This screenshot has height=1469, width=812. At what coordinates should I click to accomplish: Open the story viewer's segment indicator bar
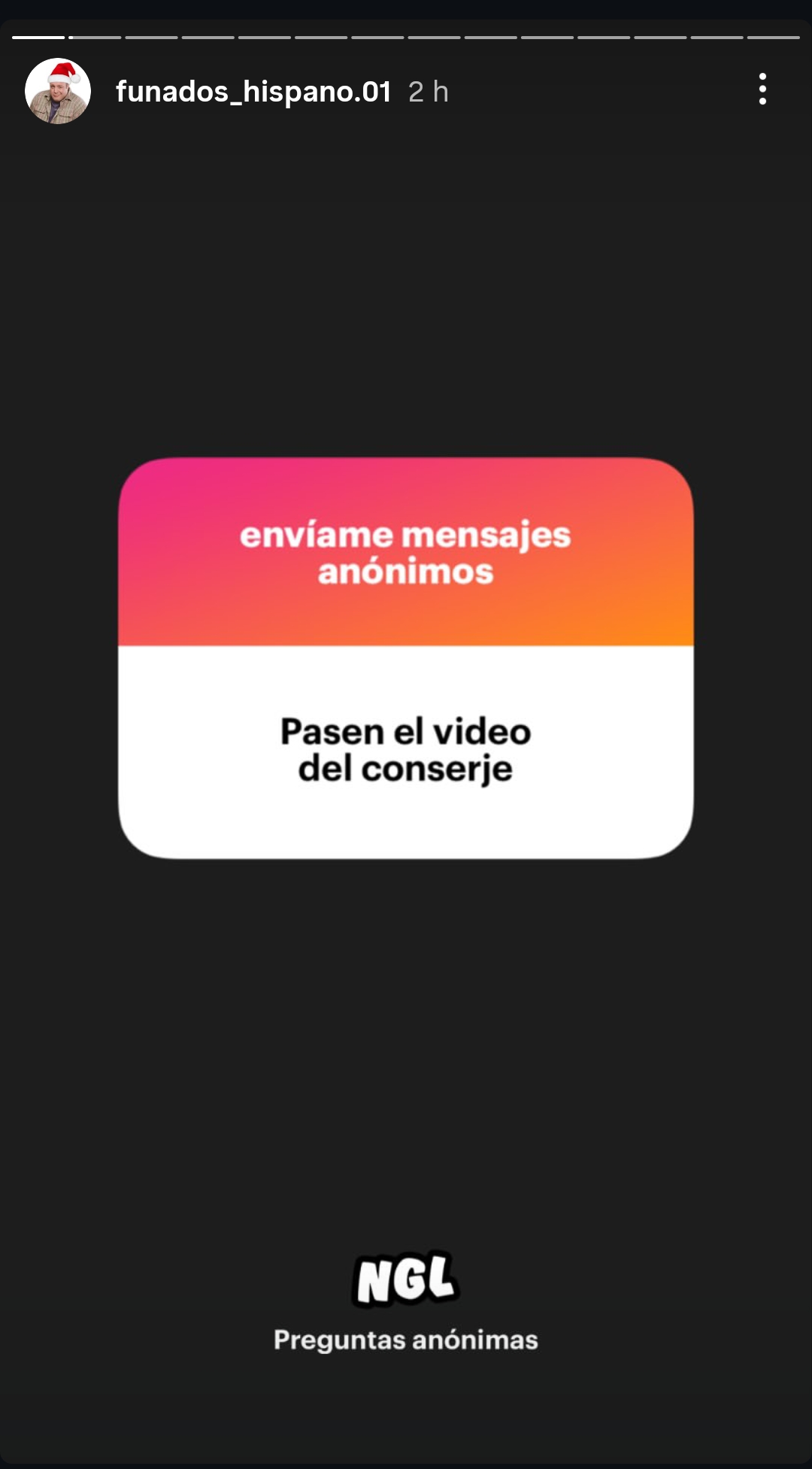(x=406, y=33)
